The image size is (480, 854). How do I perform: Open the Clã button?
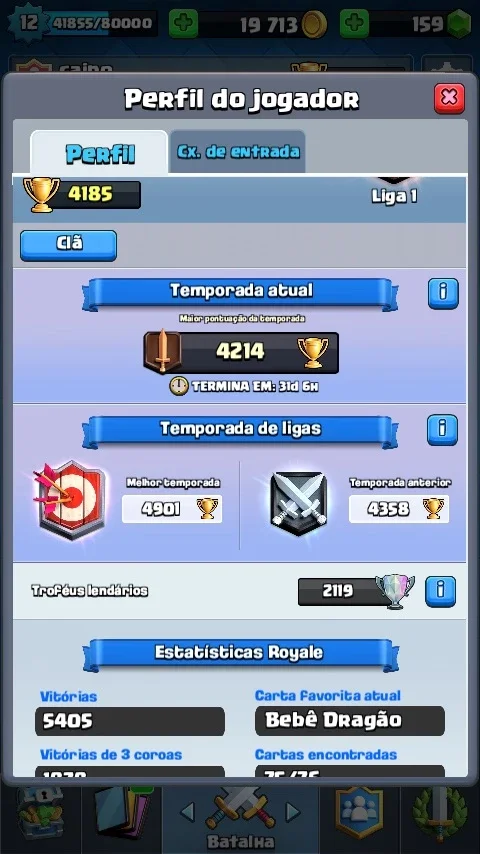68,246
